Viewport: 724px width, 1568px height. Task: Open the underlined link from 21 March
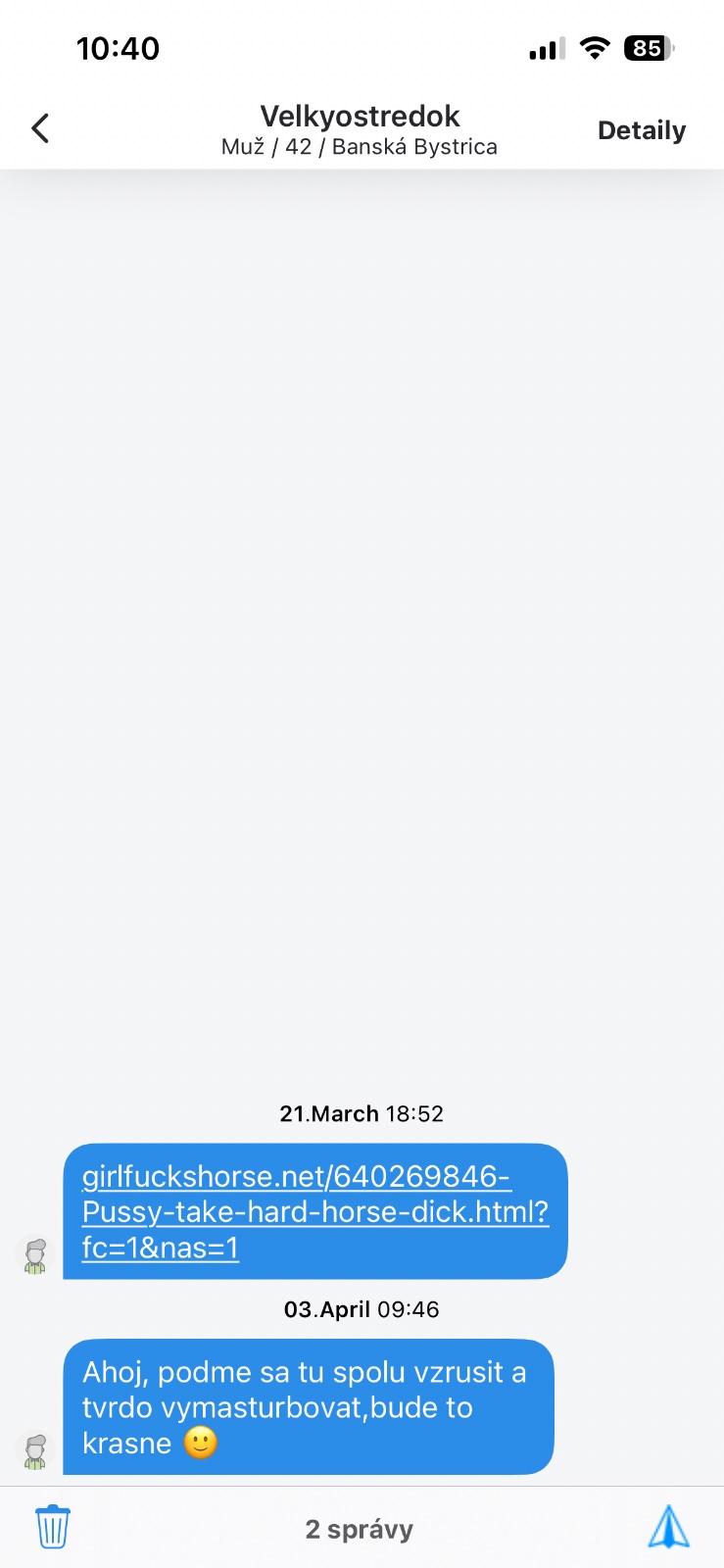(x=314, y=1211)
